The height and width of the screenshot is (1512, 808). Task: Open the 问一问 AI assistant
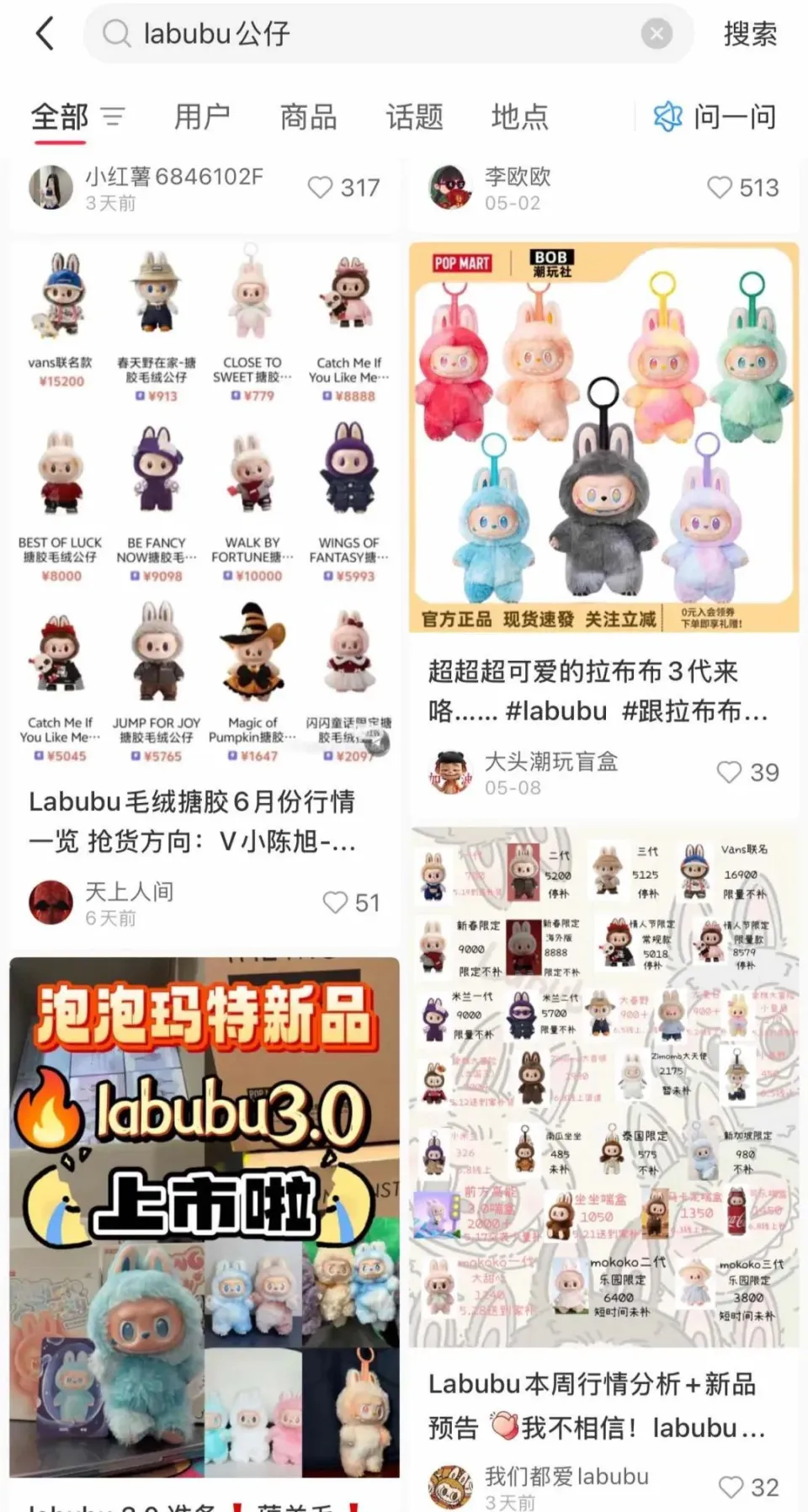[x=716, y=116]
